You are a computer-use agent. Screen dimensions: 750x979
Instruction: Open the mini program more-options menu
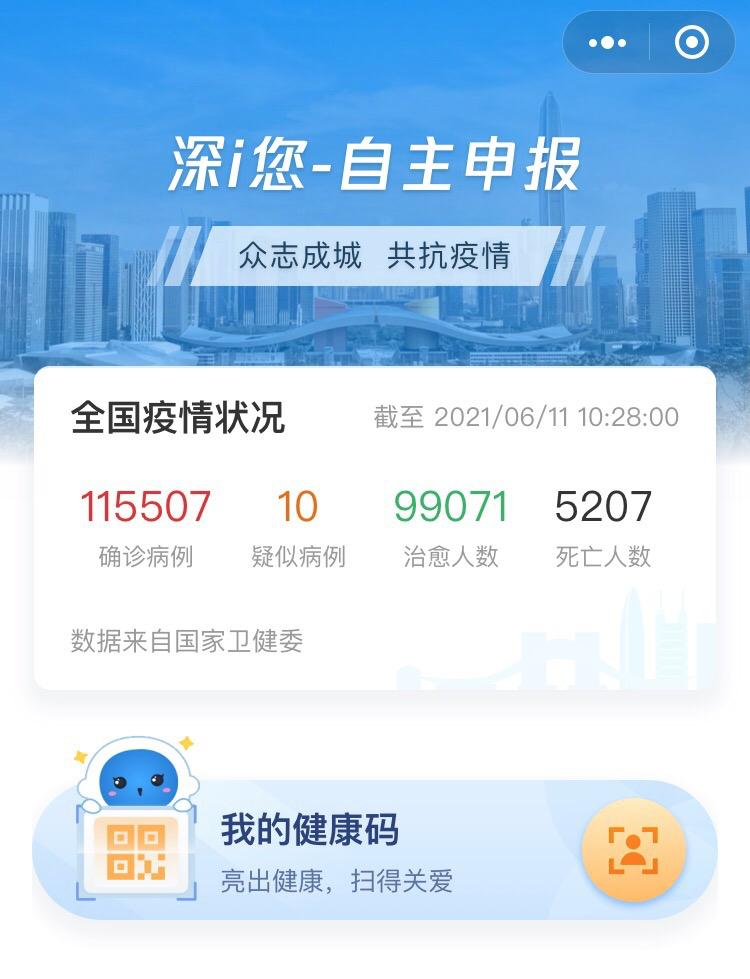[607, 43]
